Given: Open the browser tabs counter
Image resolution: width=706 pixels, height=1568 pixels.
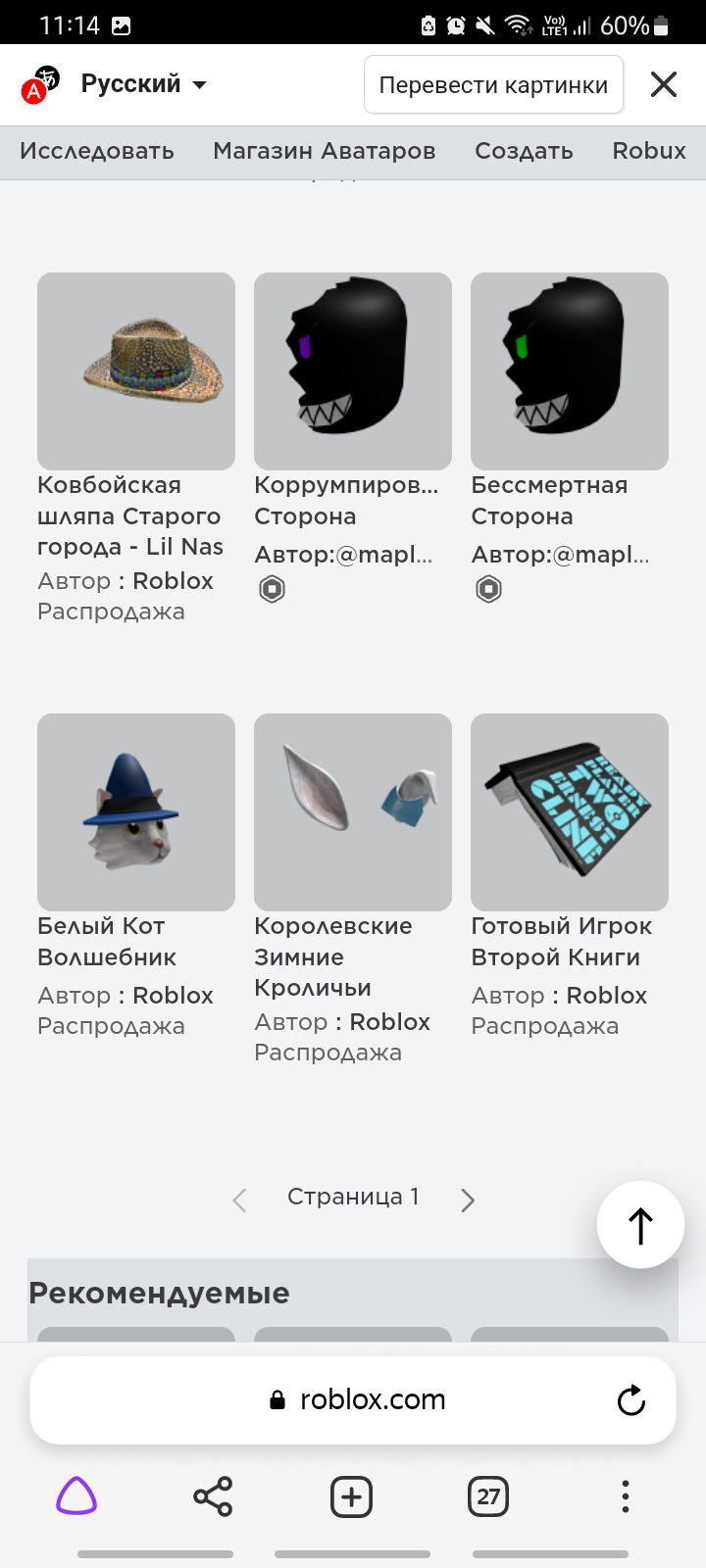Looking at the screenshot, I should [x=488, y=1496].
